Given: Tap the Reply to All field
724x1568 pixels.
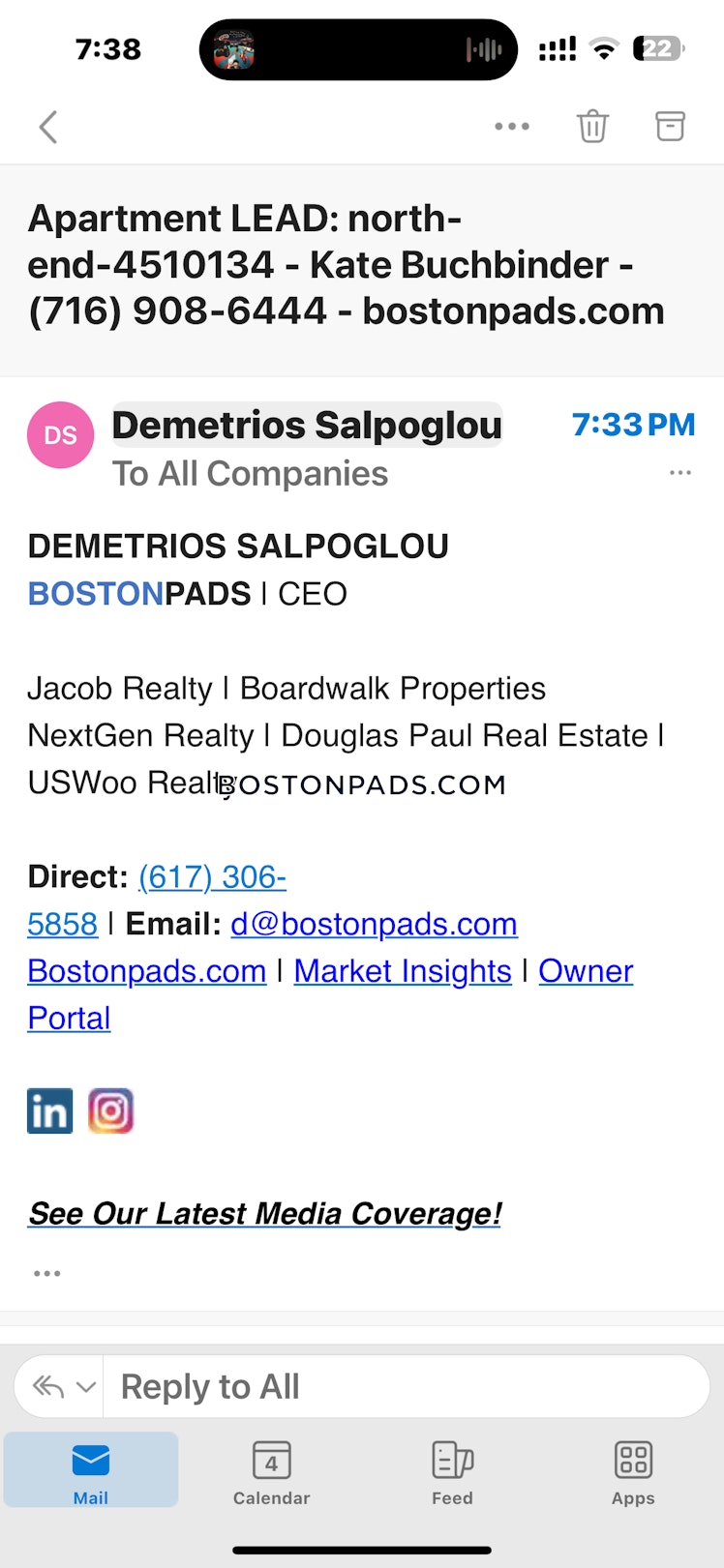Looking at the screenshot, I should pyautogui.click(x=407, y=1387).
